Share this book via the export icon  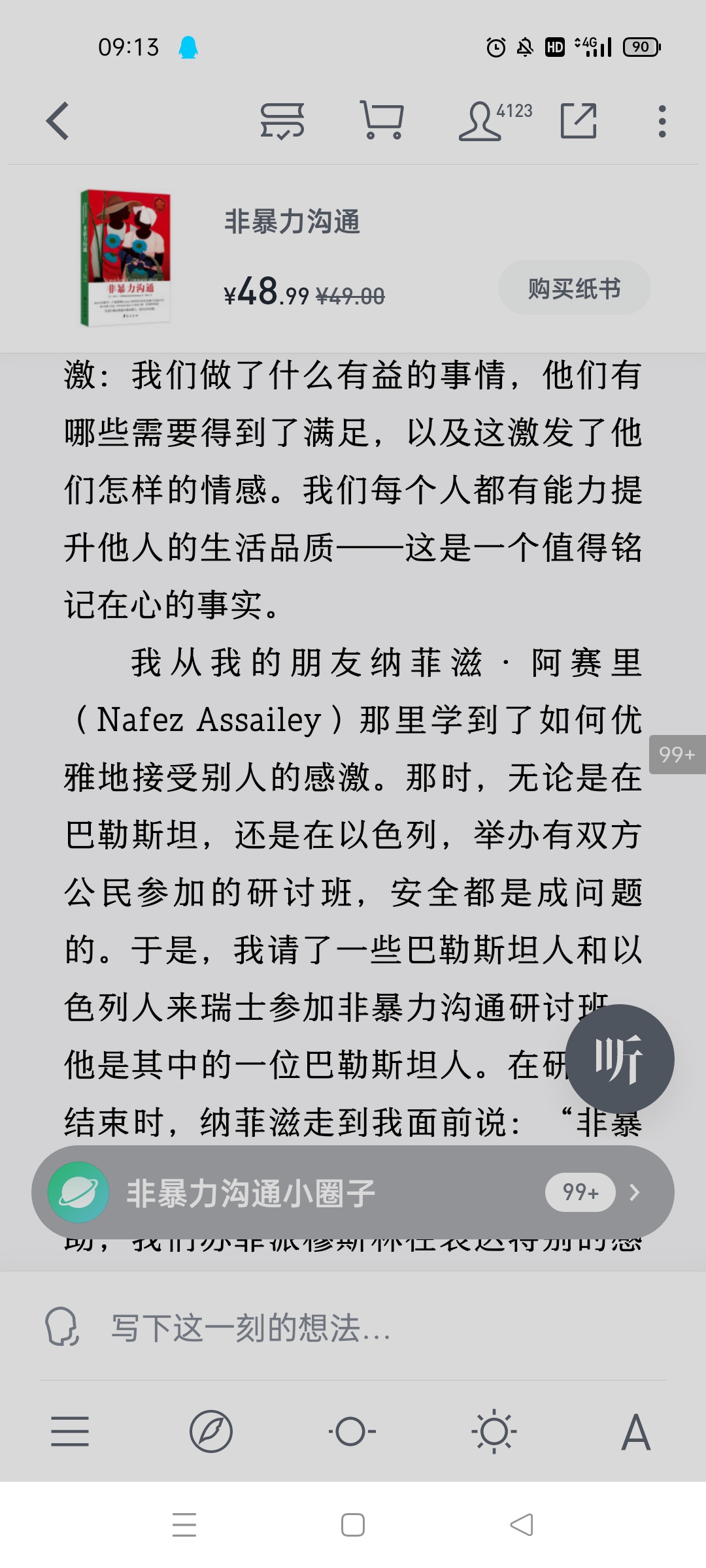(579, 121)
